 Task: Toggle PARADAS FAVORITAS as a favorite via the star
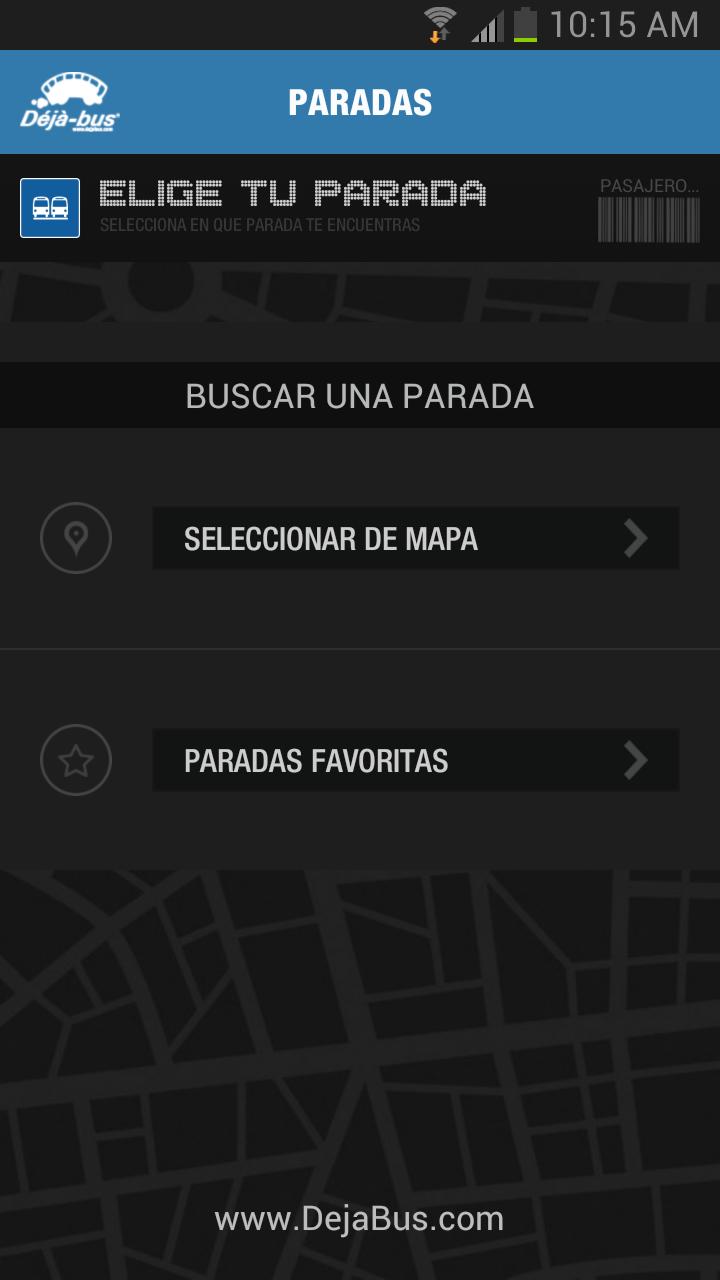(76, 760)
